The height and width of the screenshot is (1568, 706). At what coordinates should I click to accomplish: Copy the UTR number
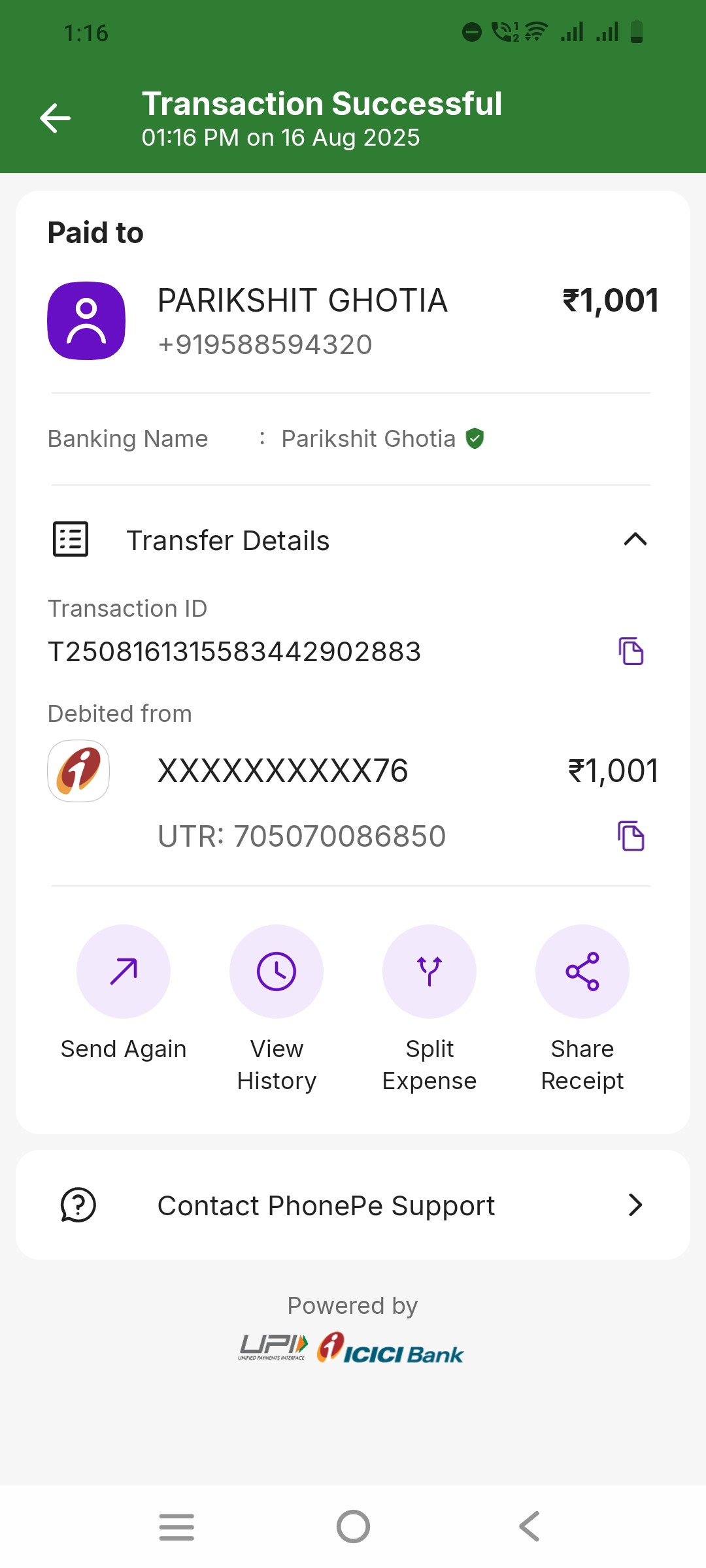631,836
